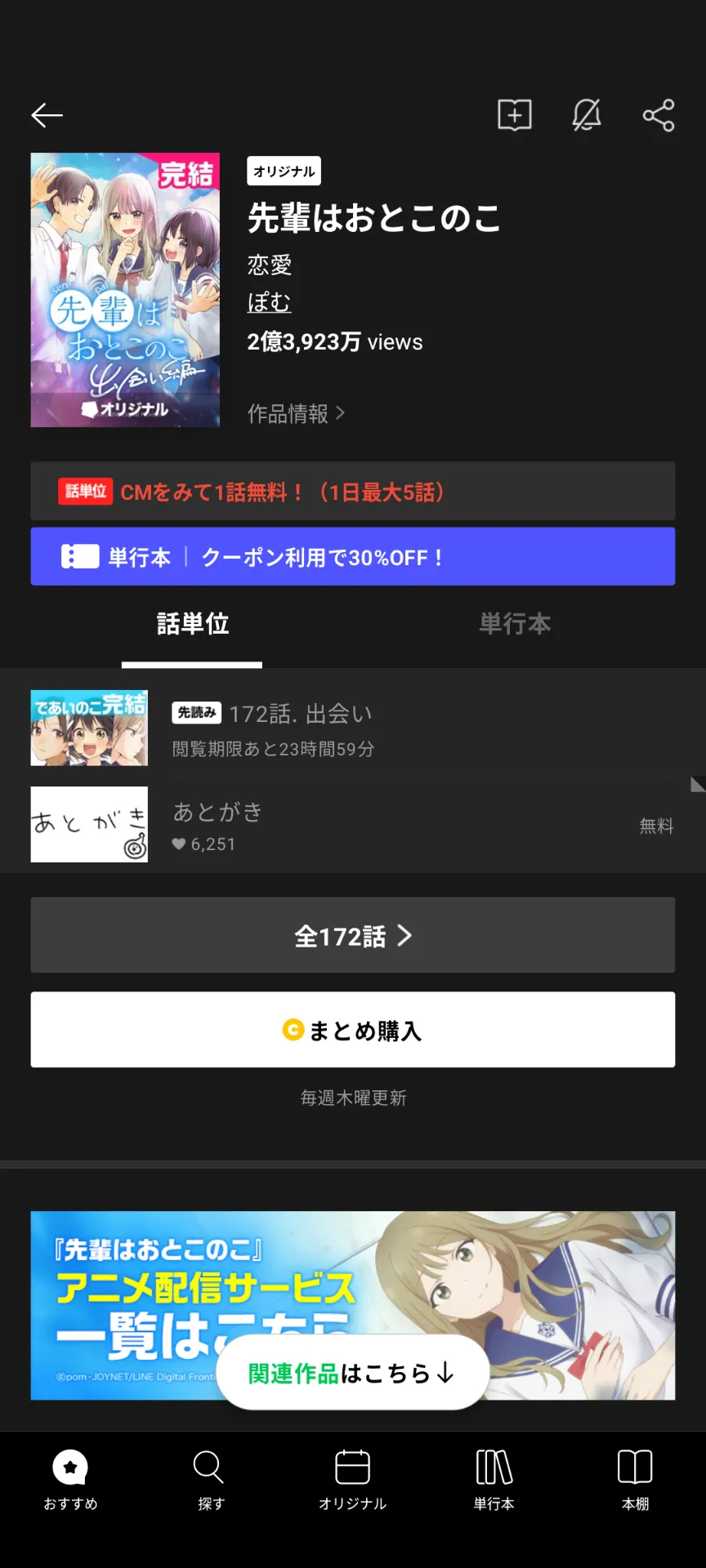Jump to 関連作品はこちら
This screenshot has height=1568, width=706.
[x=353, y=1373]
